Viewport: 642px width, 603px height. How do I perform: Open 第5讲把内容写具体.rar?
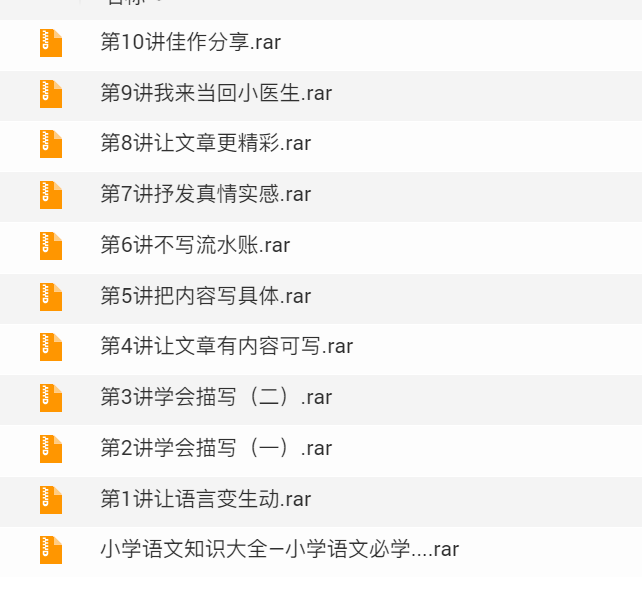[205, 296]
